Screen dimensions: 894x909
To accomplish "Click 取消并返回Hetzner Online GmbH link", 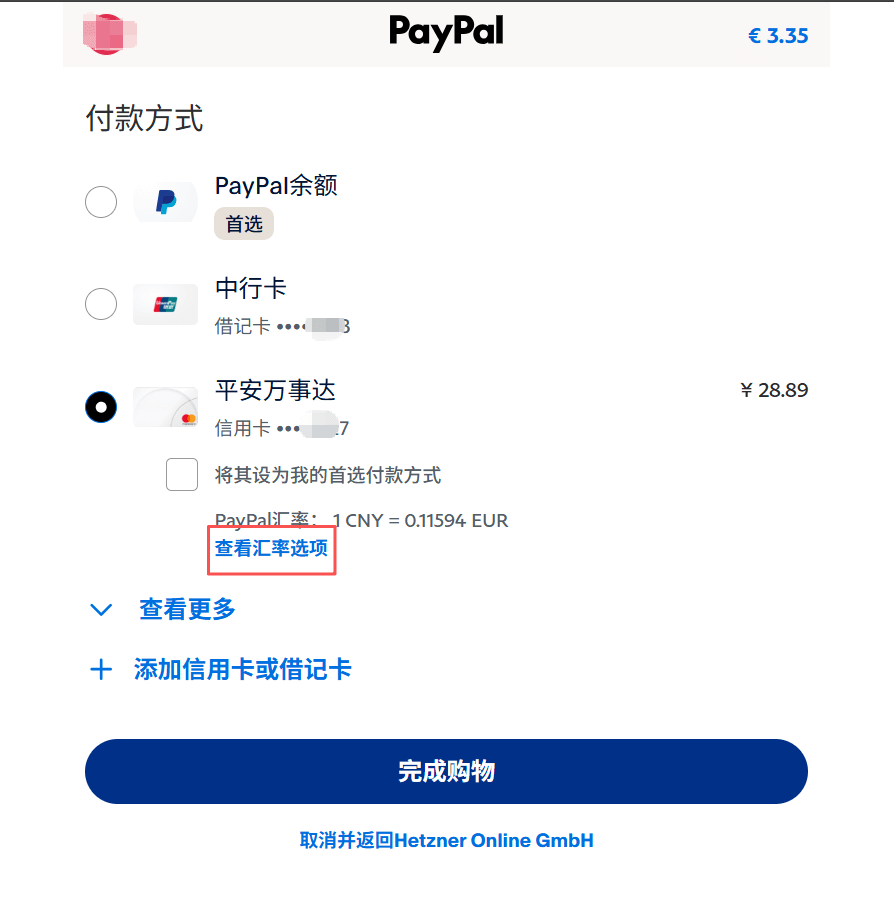I will coord(446,840).
